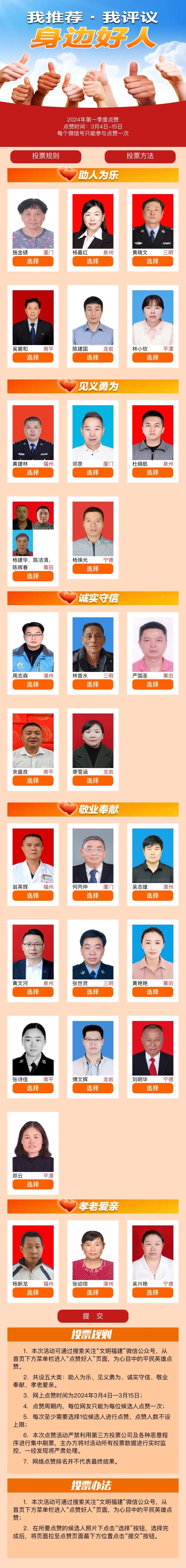Choose 余盛良 from 南平 with 选择
Screen dimensions: 186x1568
tap(33, 780)
